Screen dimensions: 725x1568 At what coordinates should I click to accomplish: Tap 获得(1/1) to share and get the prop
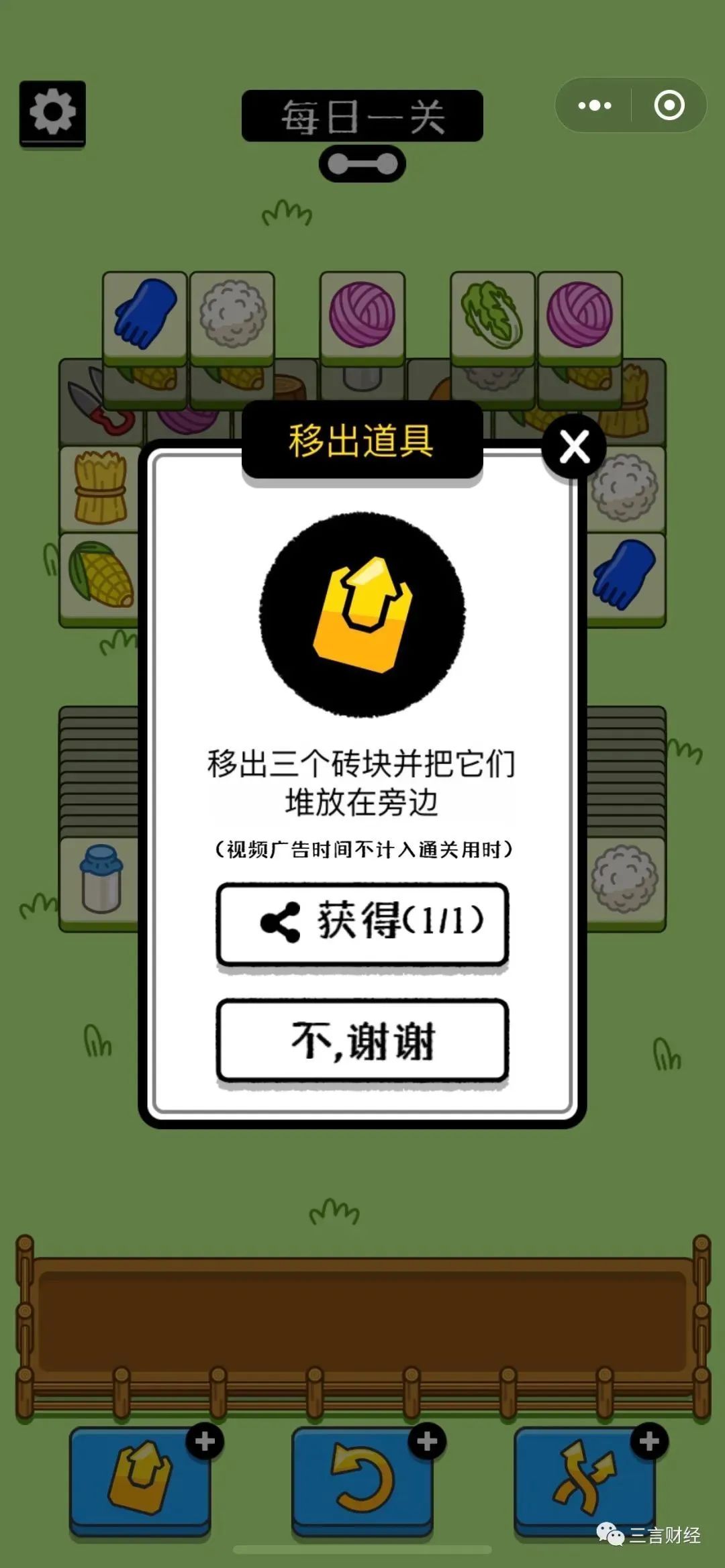coord(362,923)
